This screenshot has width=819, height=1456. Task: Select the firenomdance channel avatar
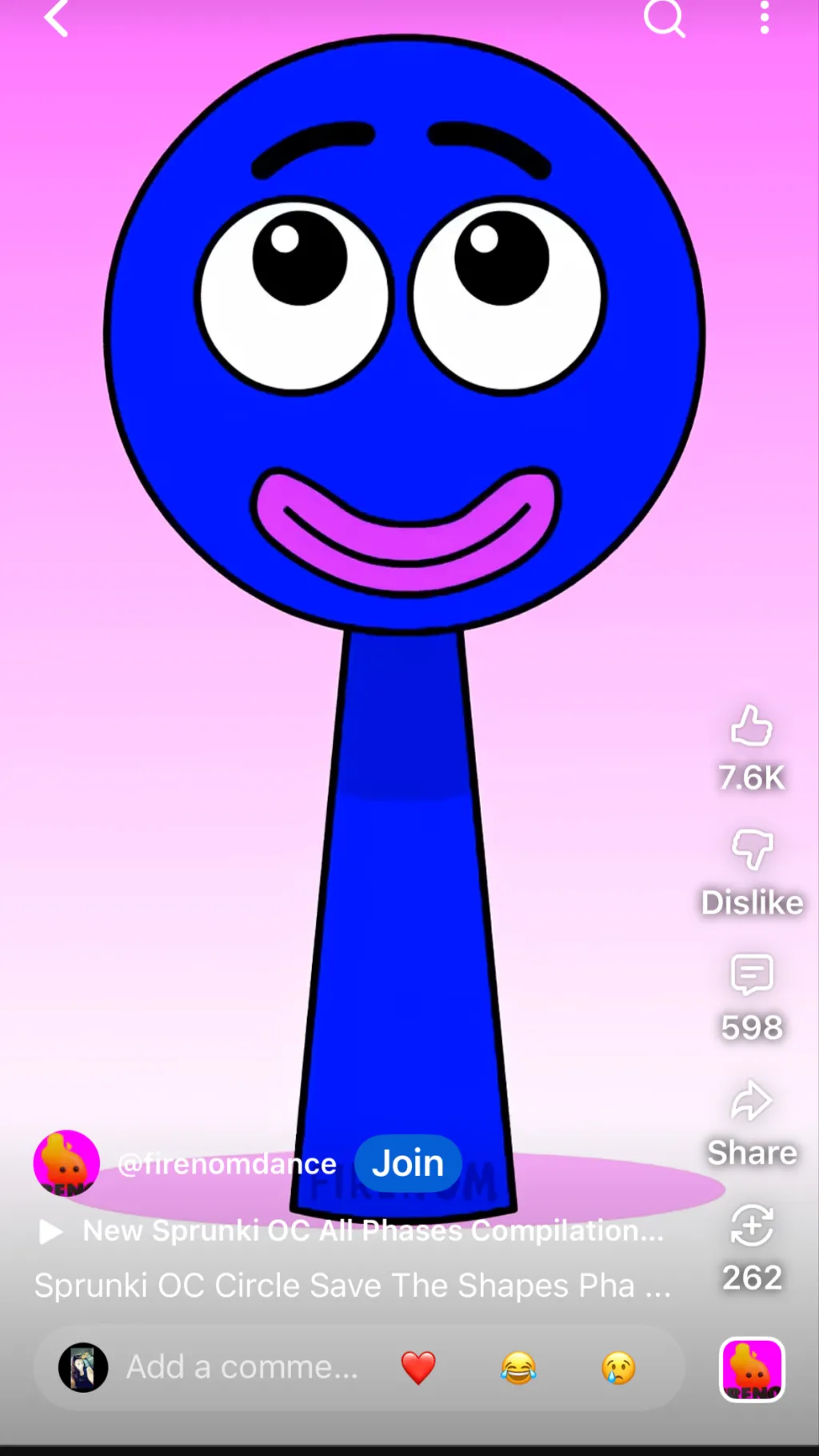coord(66,1162)
